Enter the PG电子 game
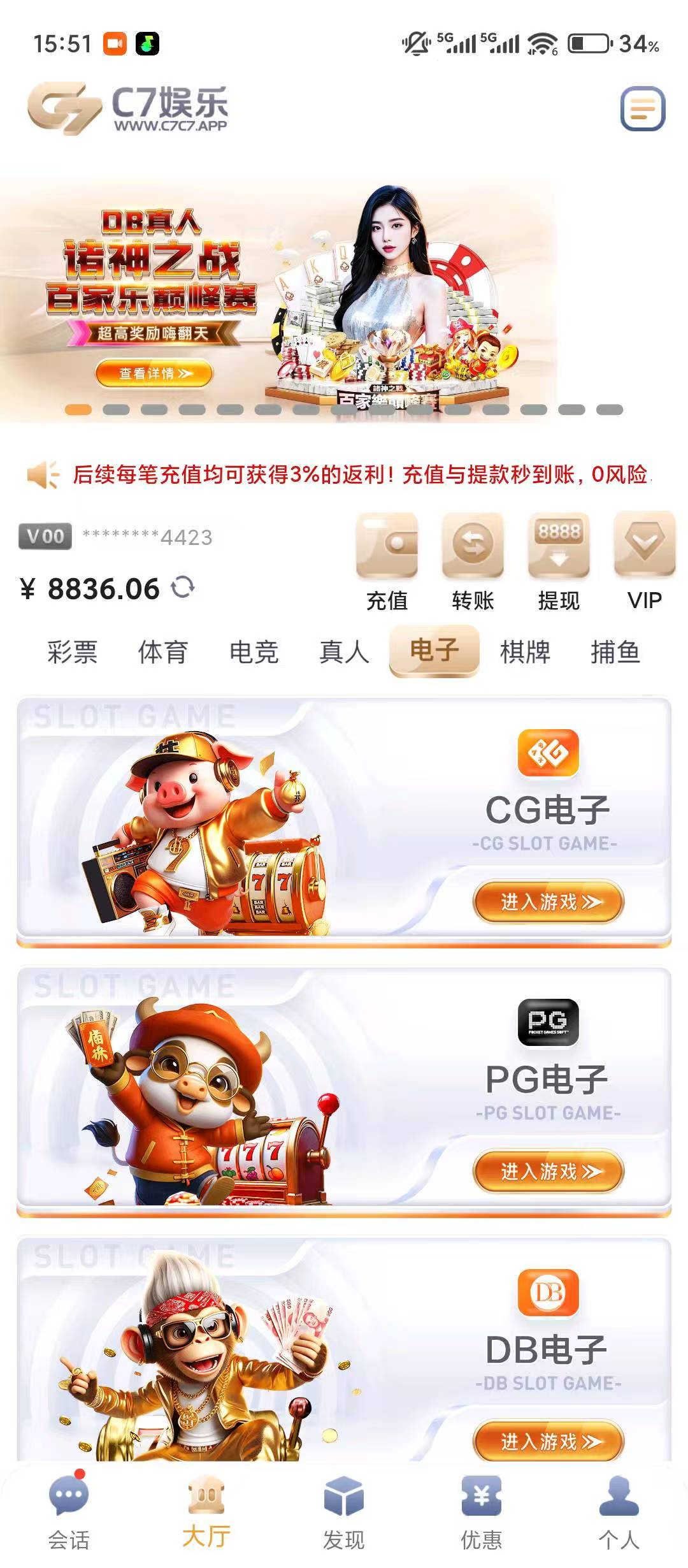This screenshot has width=688, height=1568. (x=548, y=1171)
